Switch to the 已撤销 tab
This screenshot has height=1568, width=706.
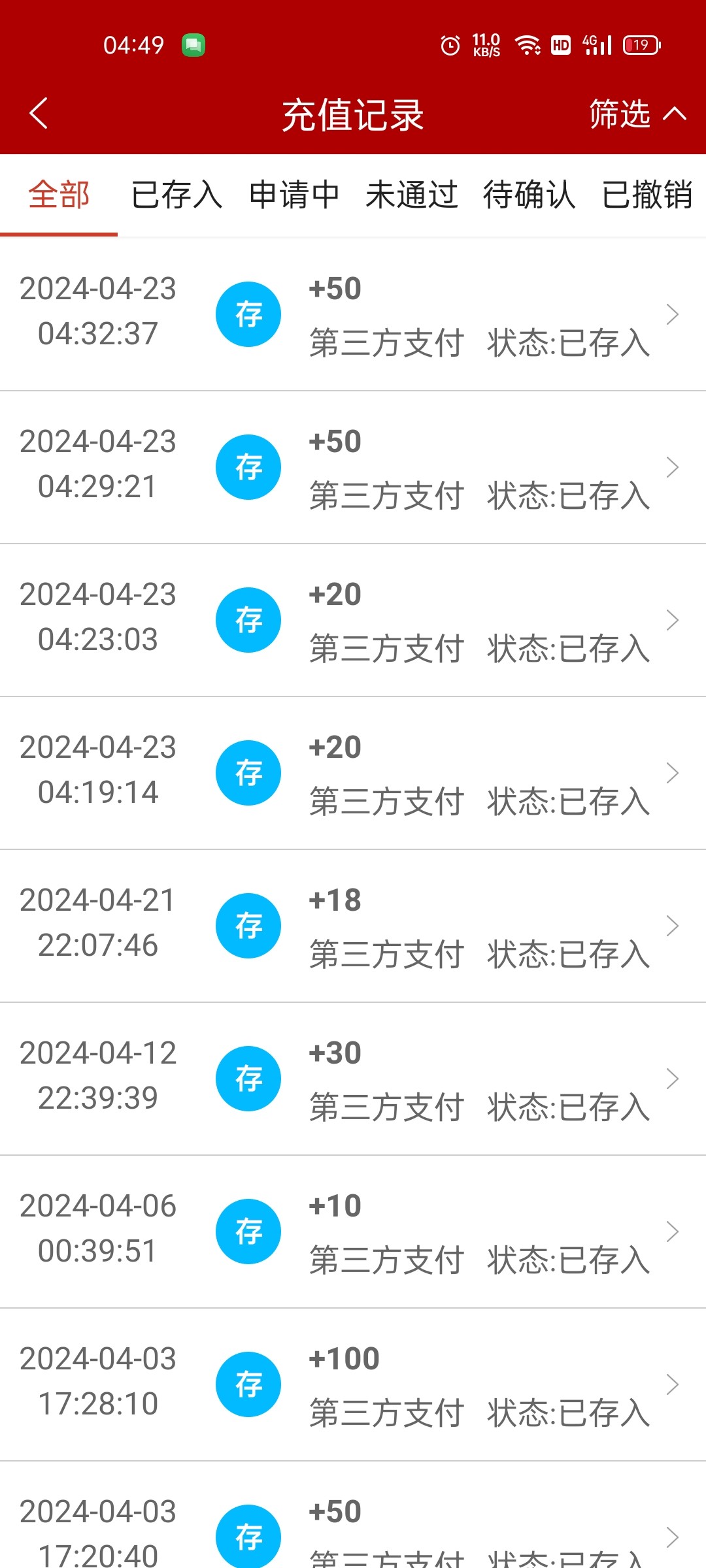tap(647, 195)
